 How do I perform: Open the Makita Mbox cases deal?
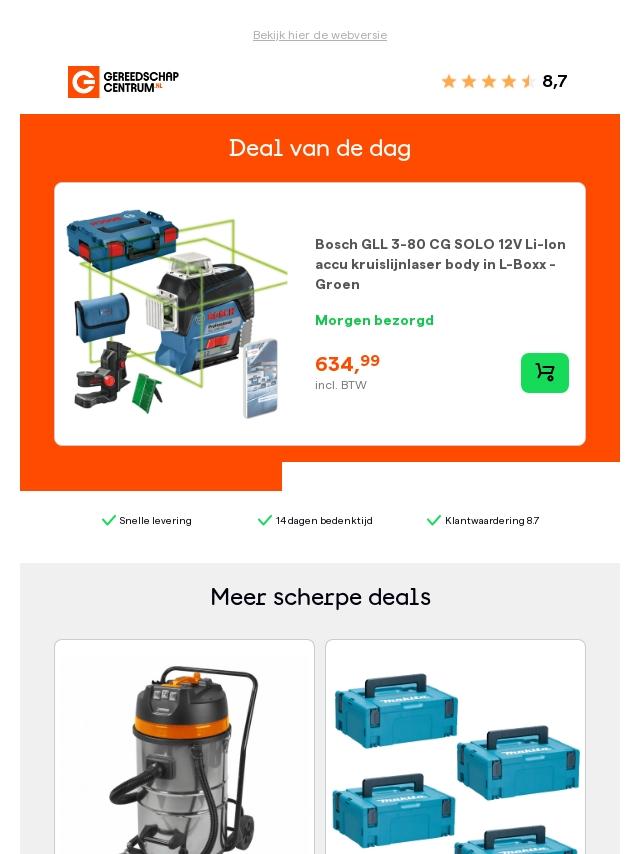point(455,750)
